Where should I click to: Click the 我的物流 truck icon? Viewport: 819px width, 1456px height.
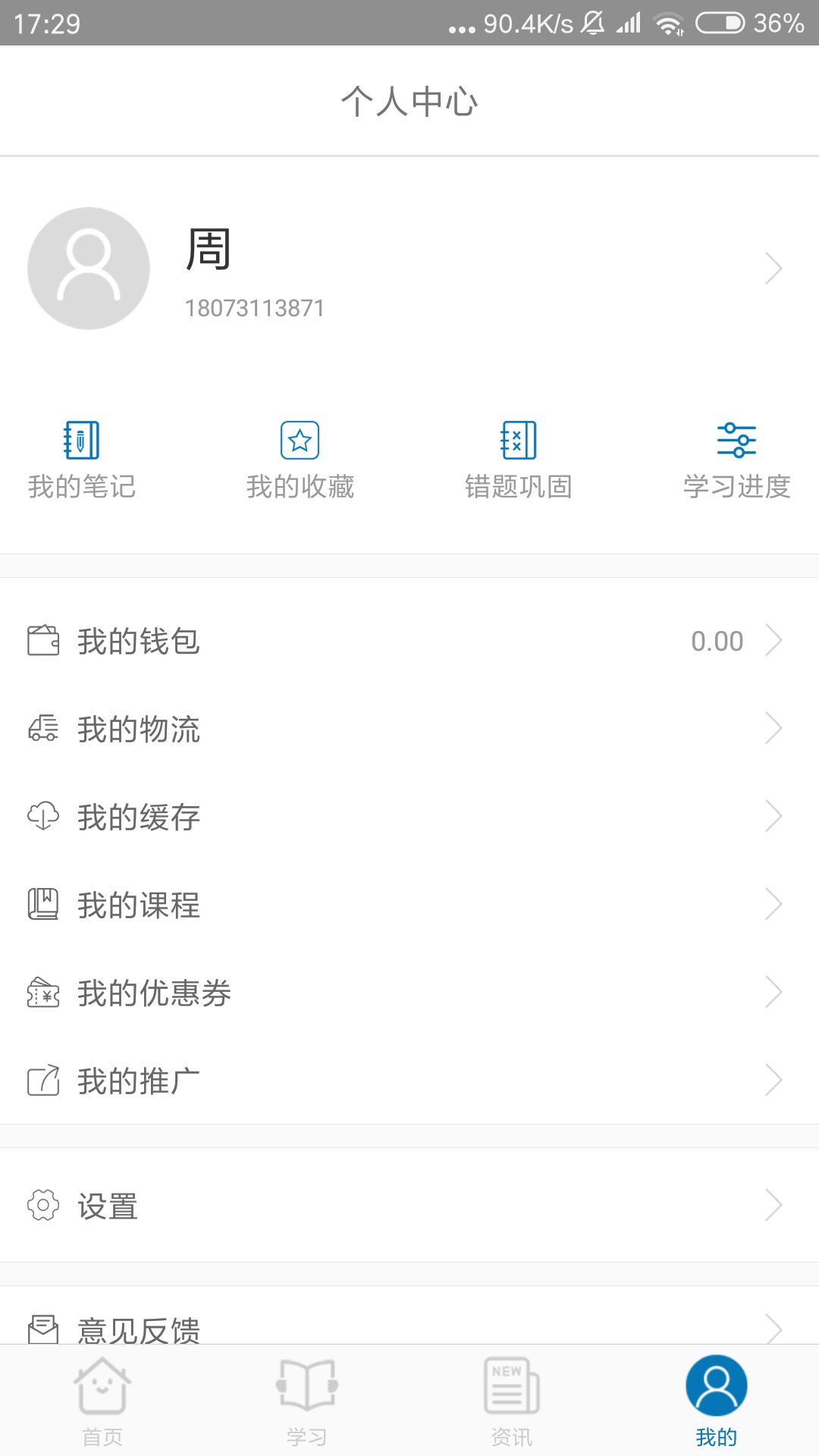[x=43, y=729]
